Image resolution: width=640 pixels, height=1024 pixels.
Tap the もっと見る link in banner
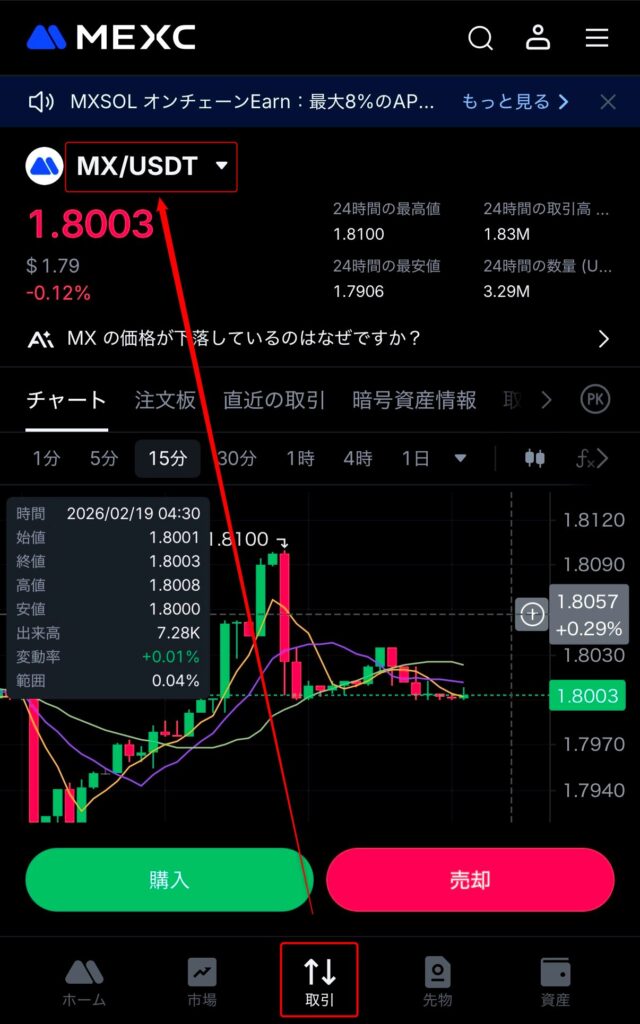[515, 101]
